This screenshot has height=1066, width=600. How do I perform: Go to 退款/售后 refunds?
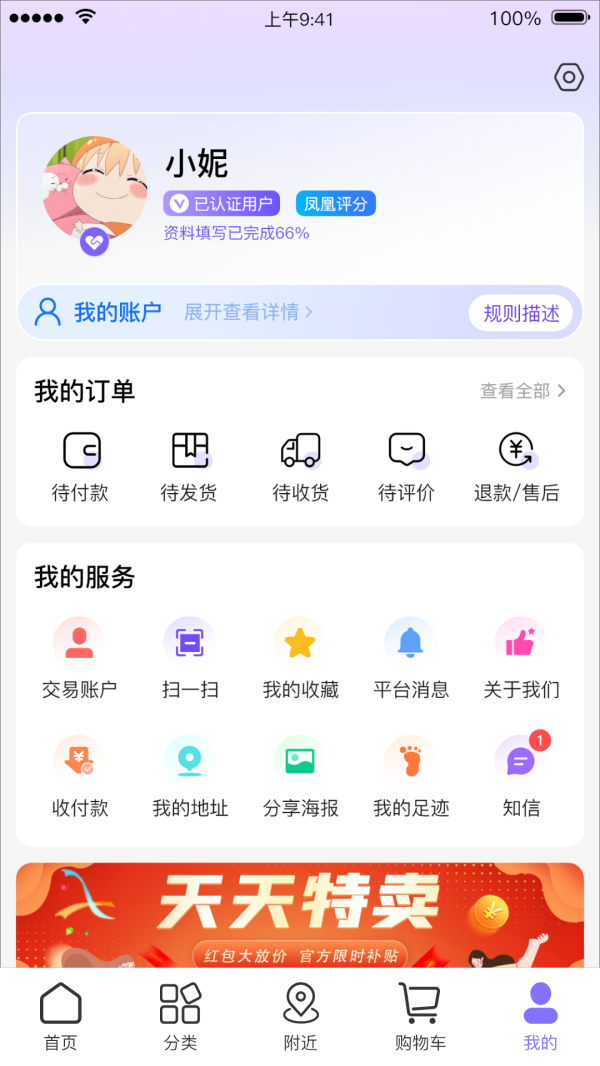(516, 465)
